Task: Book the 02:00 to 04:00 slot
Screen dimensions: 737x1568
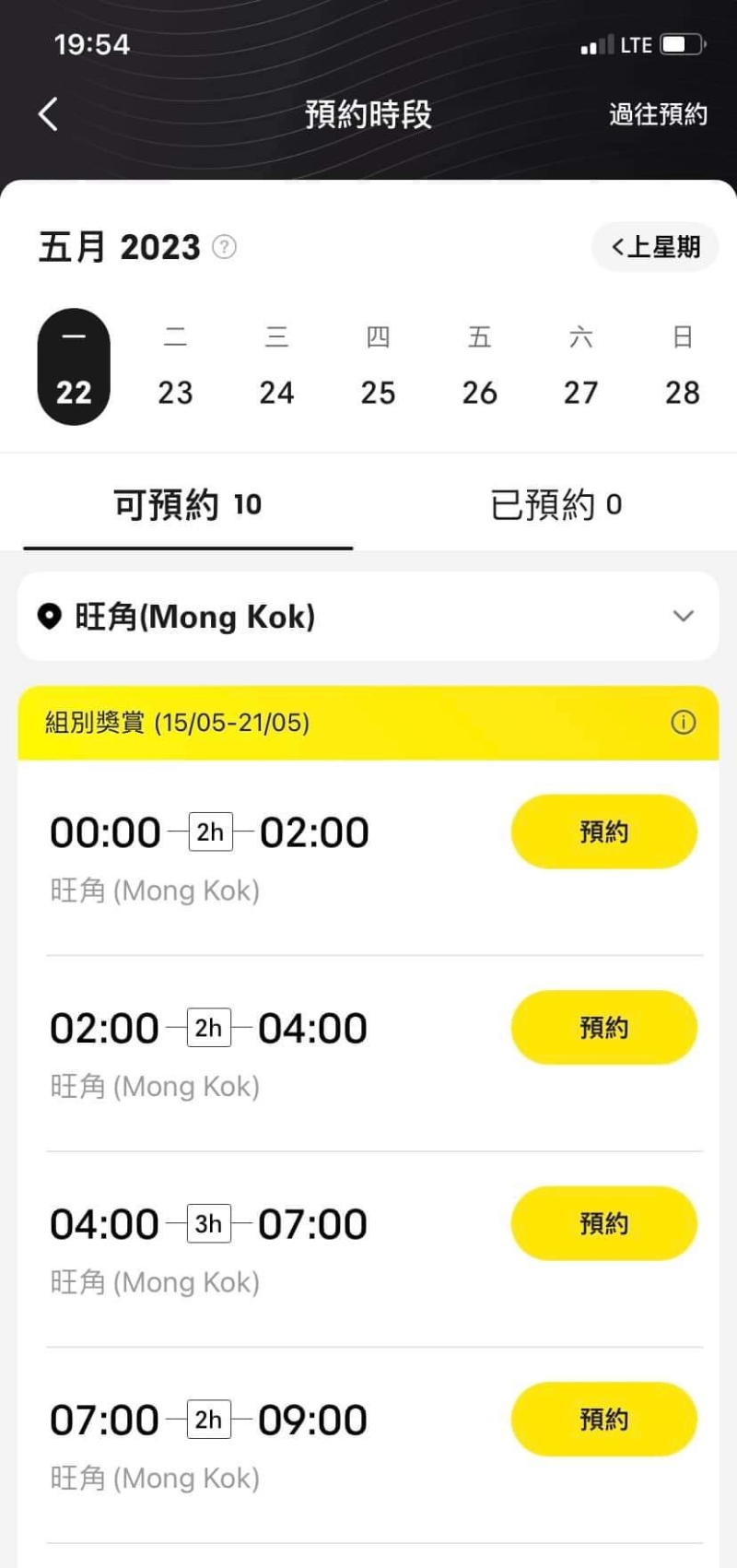Action: tap(603, 1028)
